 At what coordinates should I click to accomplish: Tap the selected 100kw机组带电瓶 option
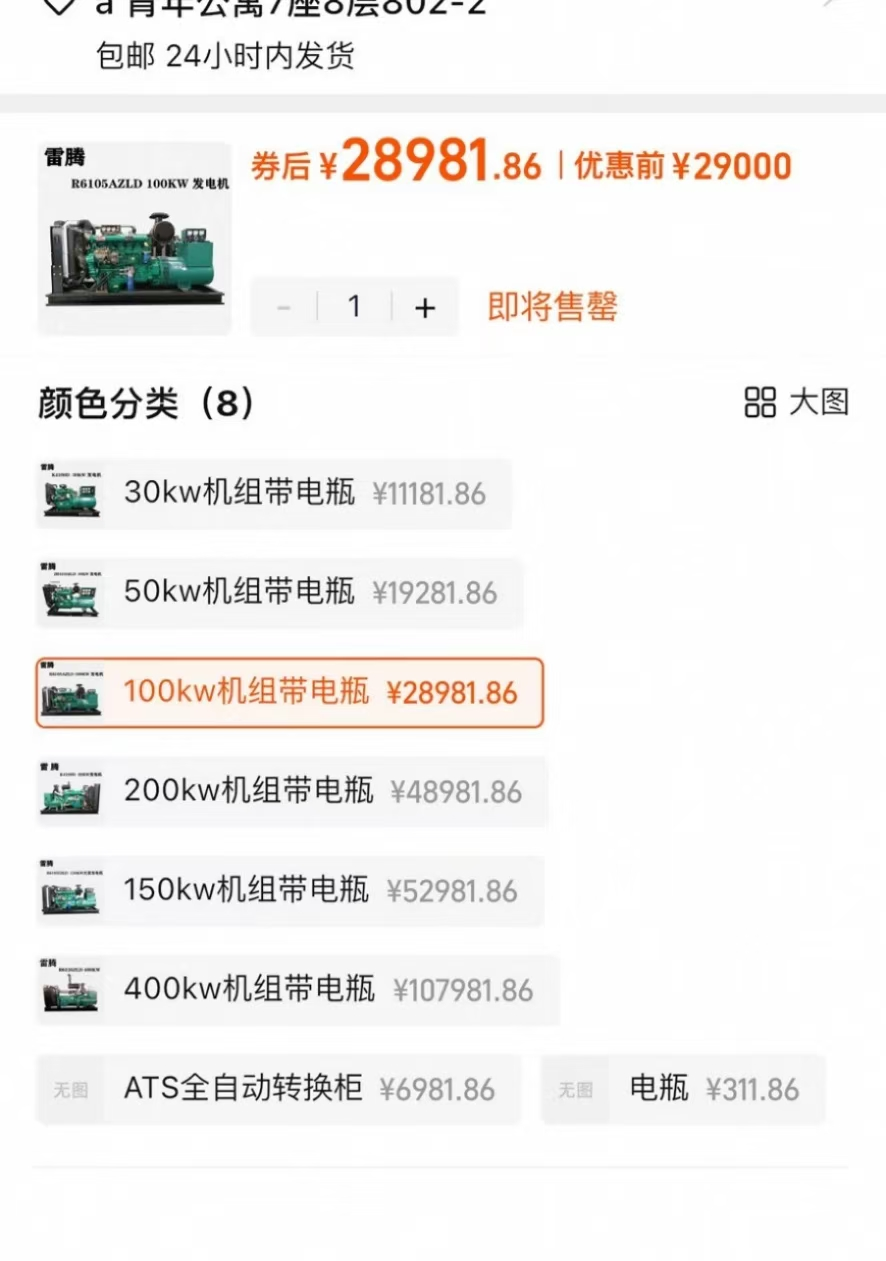290,692
